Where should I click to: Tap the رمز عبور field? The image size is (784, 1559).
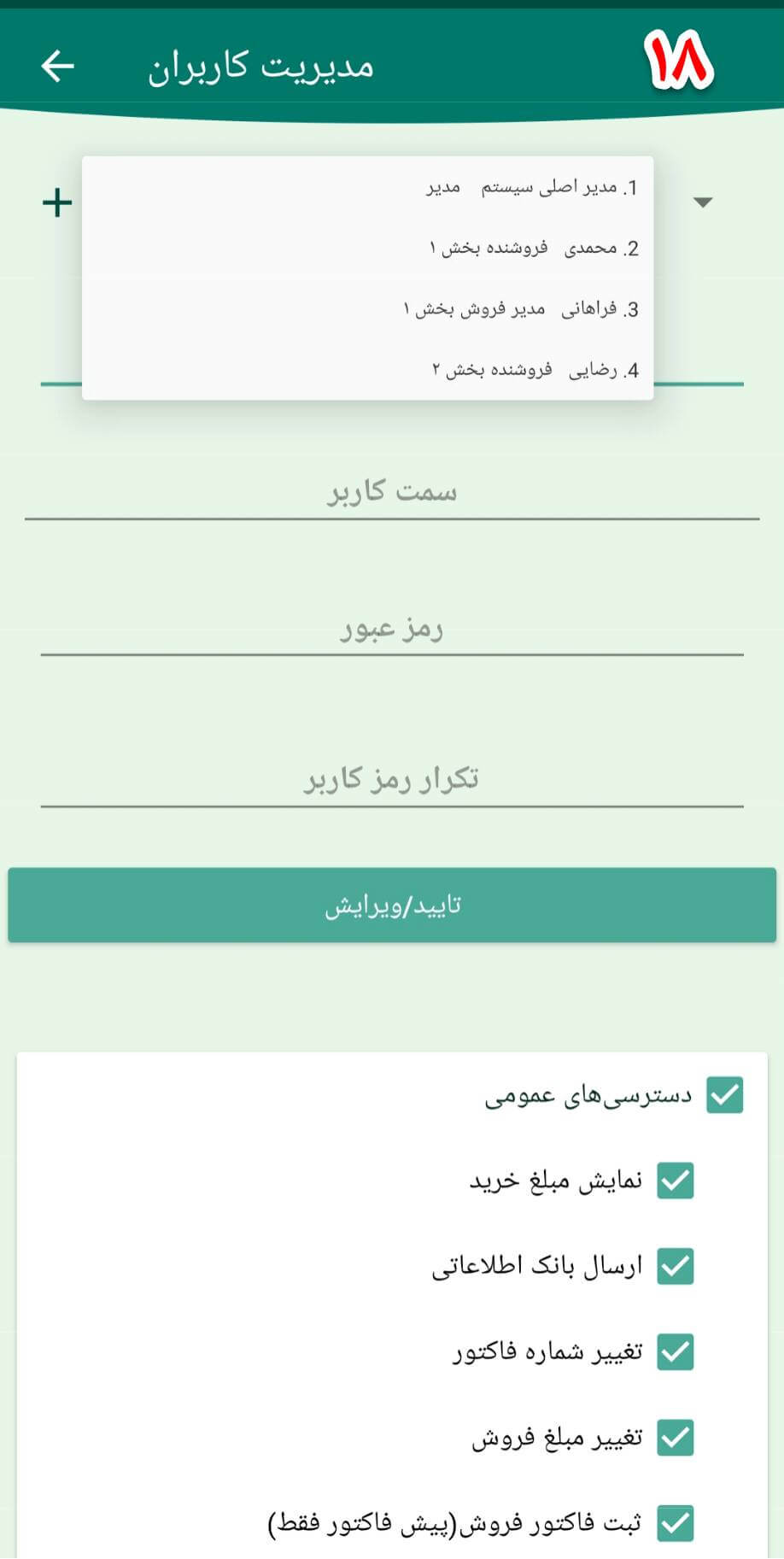click(392, 630)
